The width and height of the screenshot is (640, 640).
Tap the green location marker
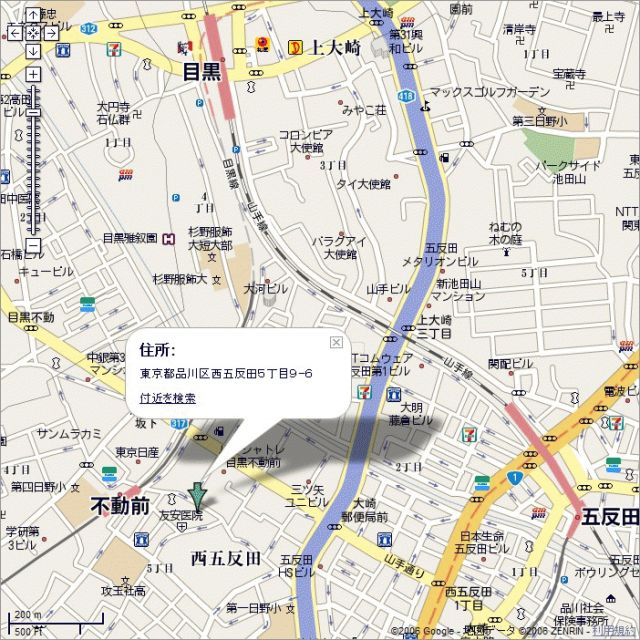[198, 493]
